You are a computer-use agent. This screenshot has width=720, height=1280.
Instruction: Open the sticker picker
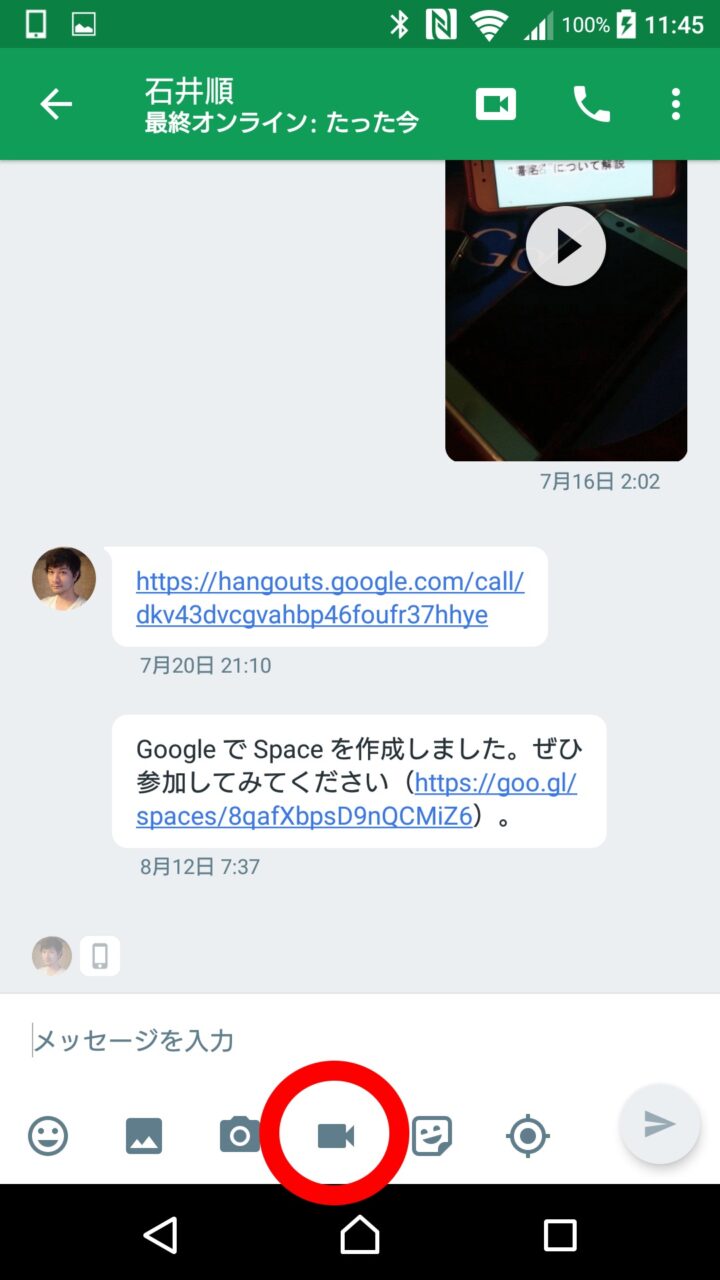[432, 1136]
